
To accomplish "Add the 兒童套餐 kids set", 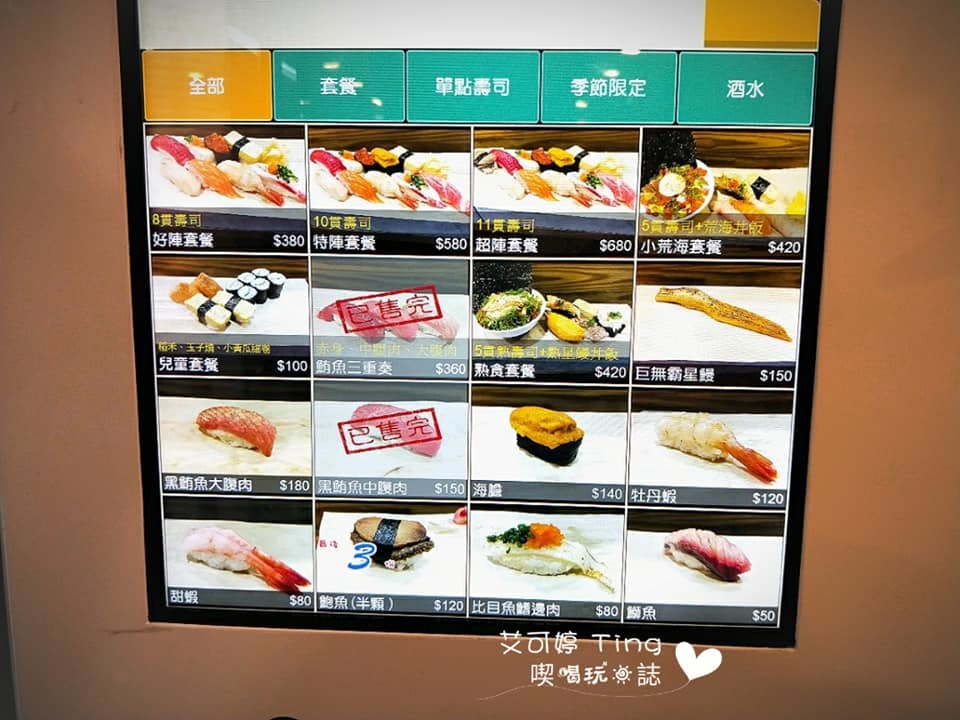I will [x=232, y=315].
